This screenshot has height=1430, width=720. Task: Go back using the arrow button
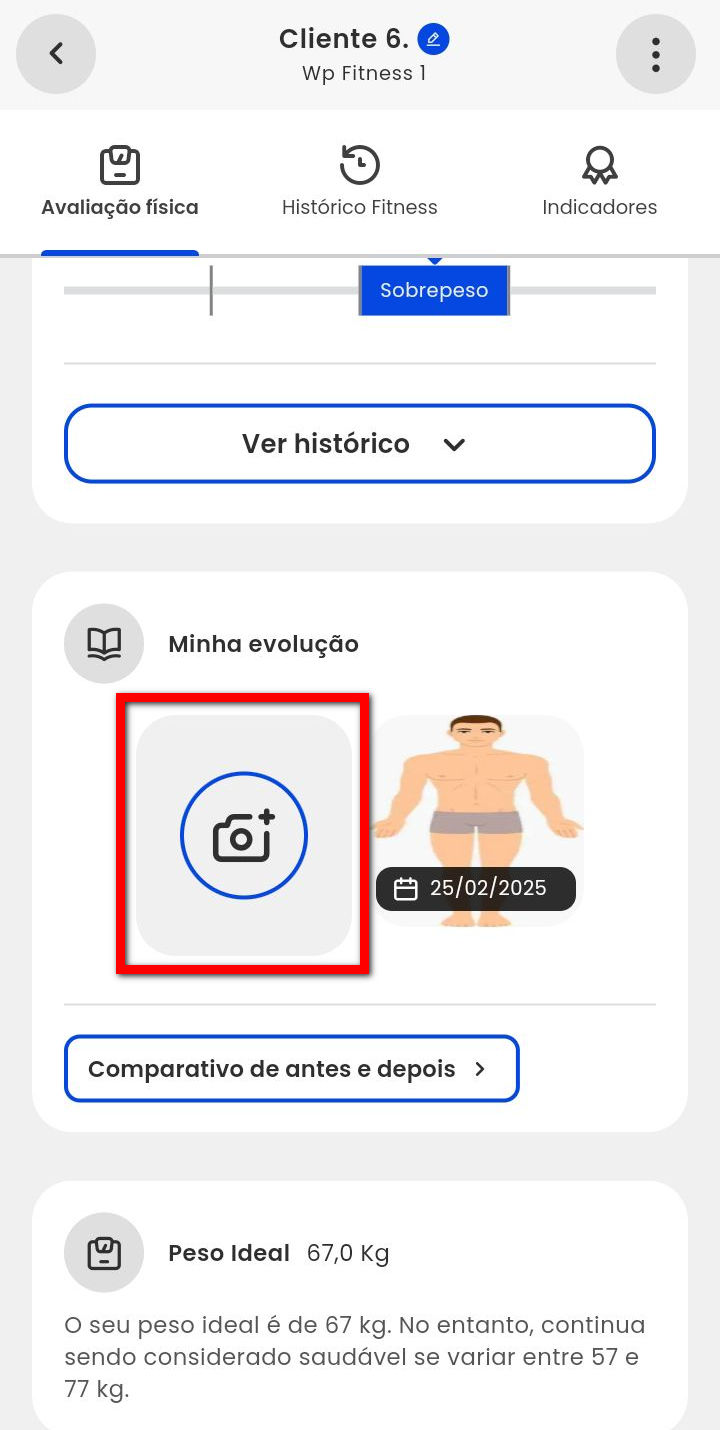[56, 54]
